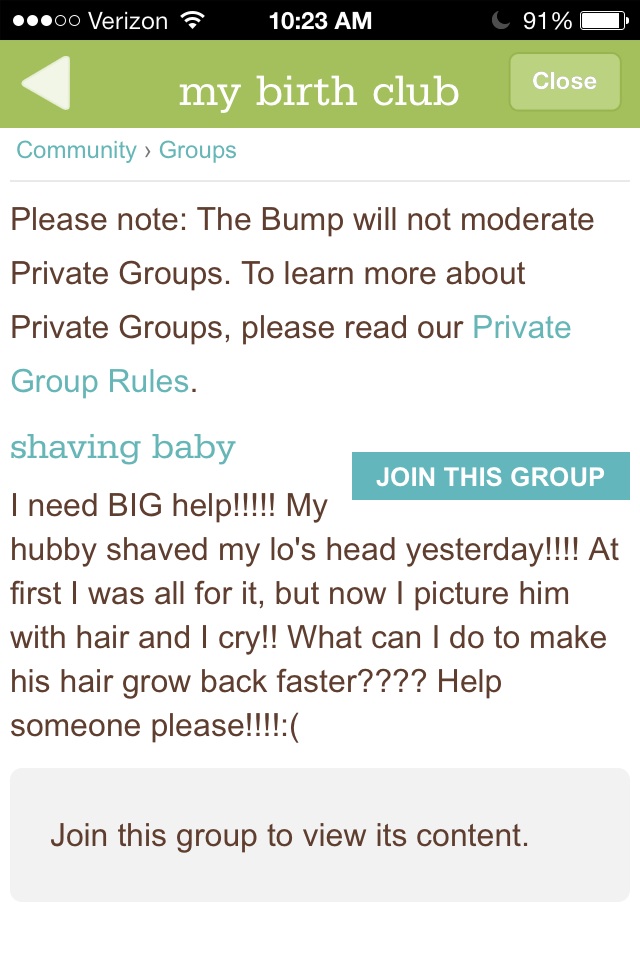
Task: Tap the Join This Group button
Action: click(490, 477)
